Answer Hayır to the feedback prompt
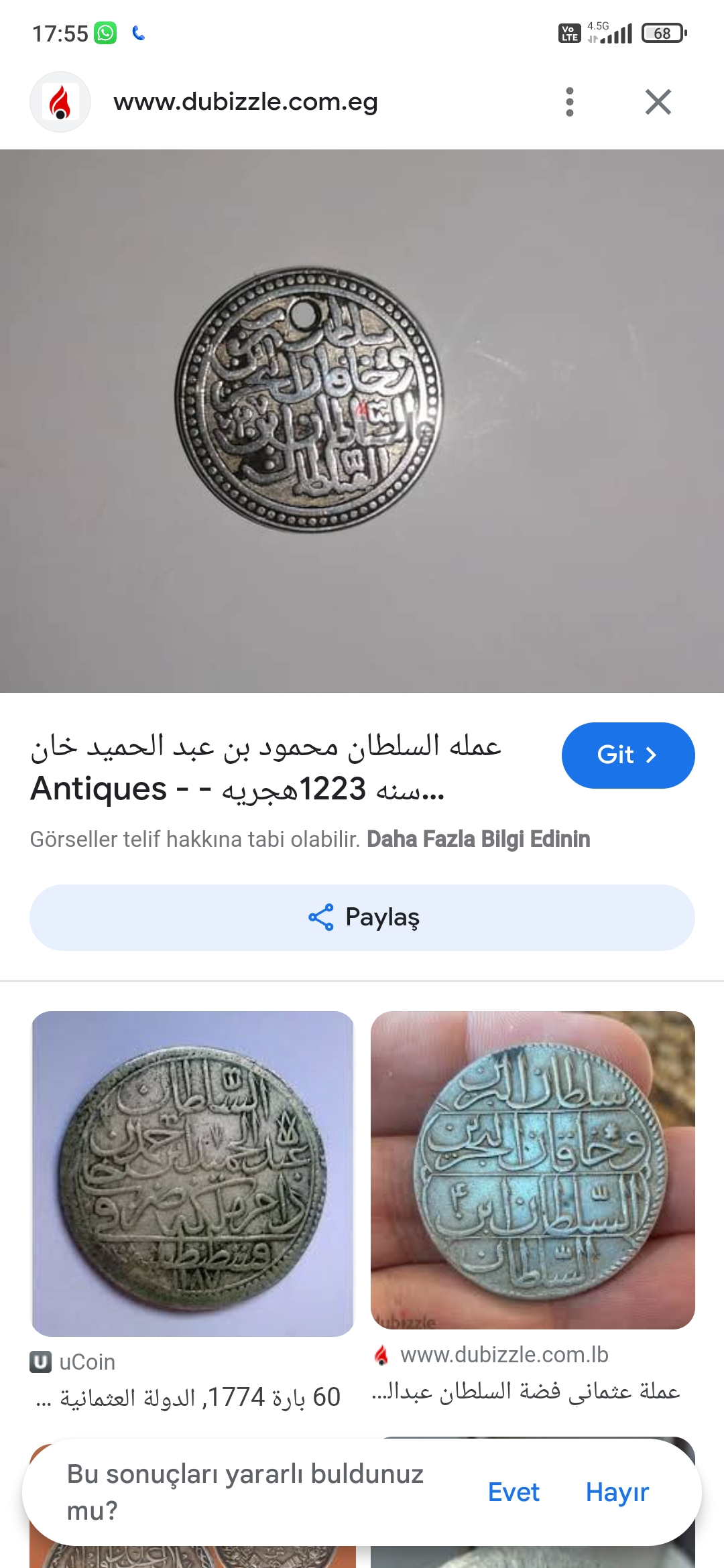This screenshot has height=1568, width=724. pyautogui.click(x=617, y=1492)
